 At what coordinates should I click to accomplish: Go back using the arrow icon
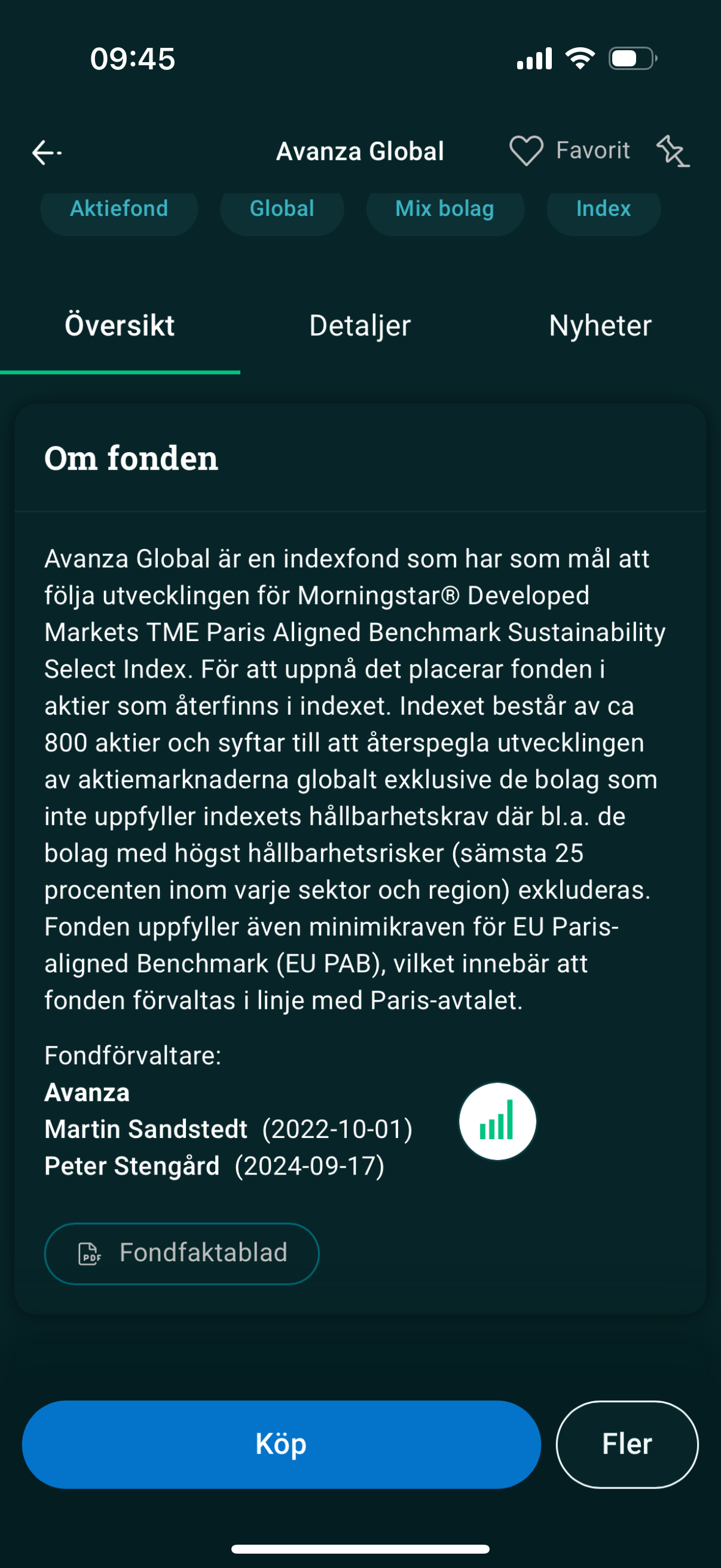46,152
